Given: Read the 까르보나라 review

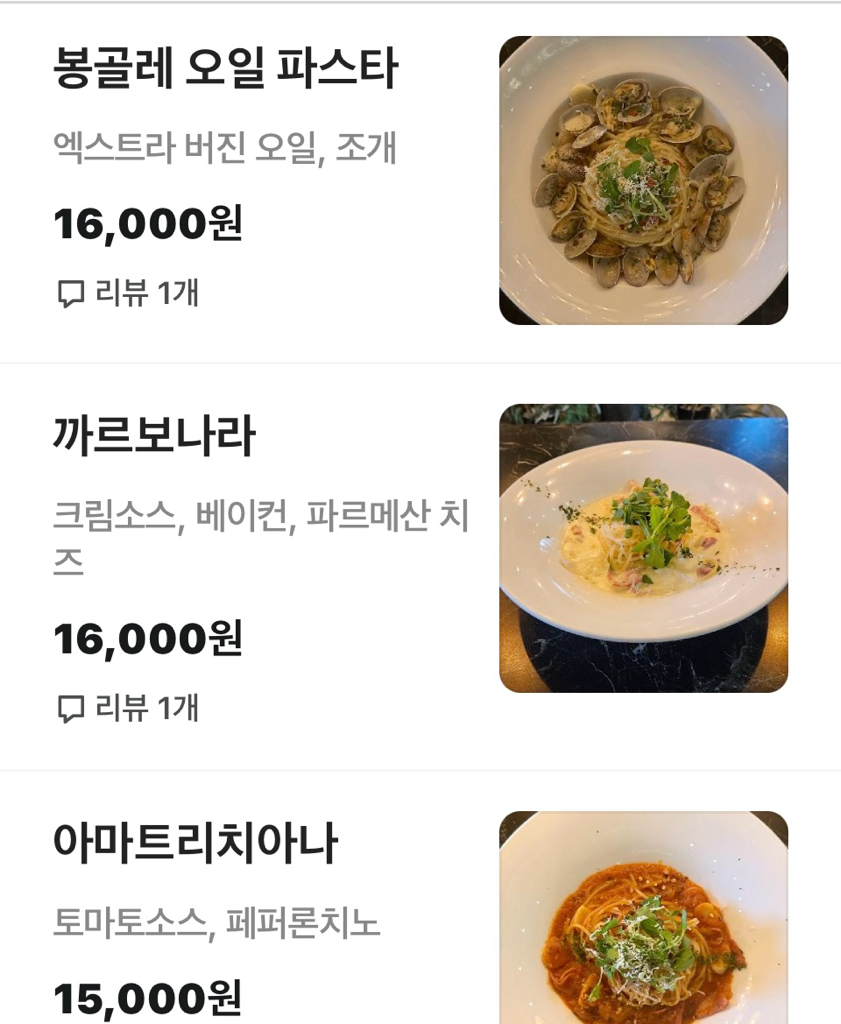Looking at the screenshot, I should coord(128,709).
